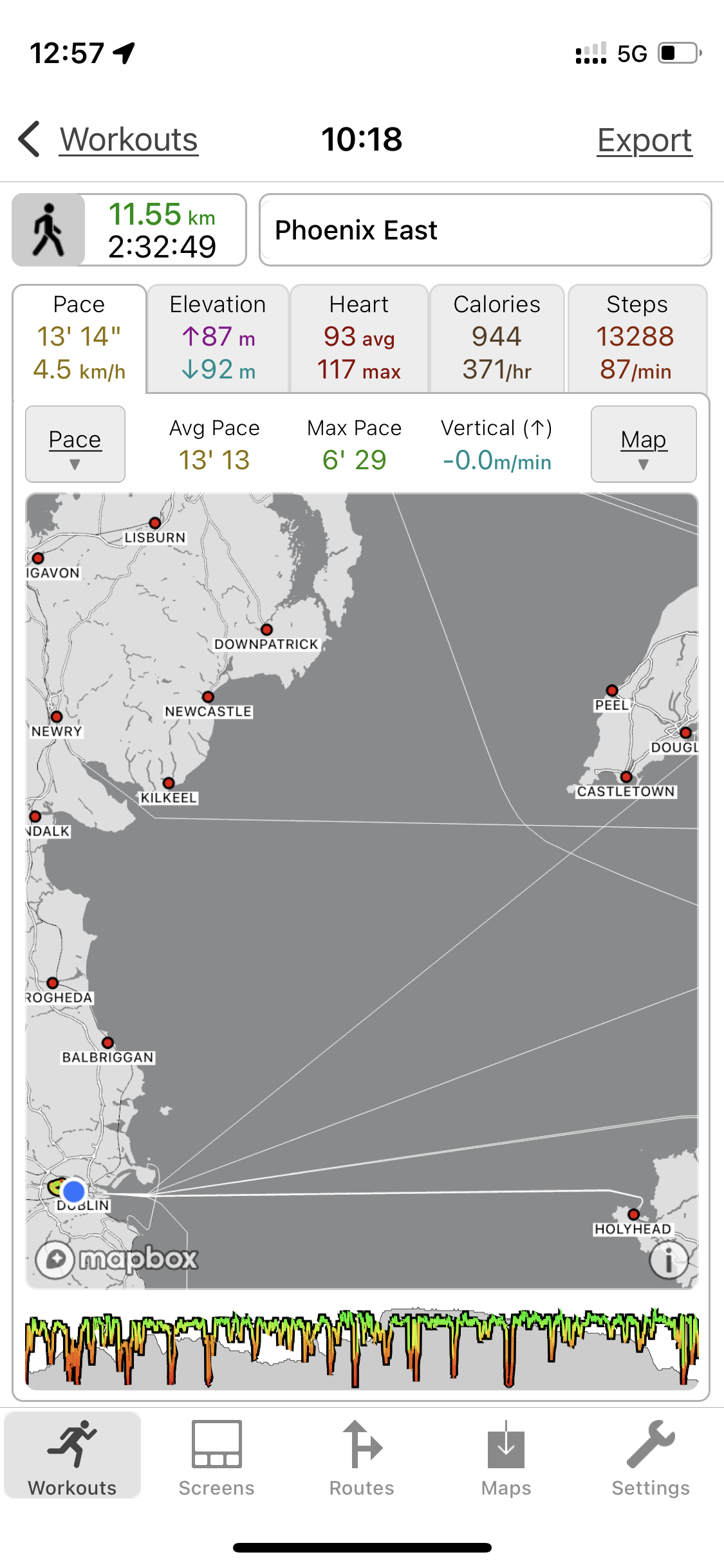Tap the Workouts bottom tab
Image resolution: width=724 pixels, height=1568 pixels.
click(73, 1459)
